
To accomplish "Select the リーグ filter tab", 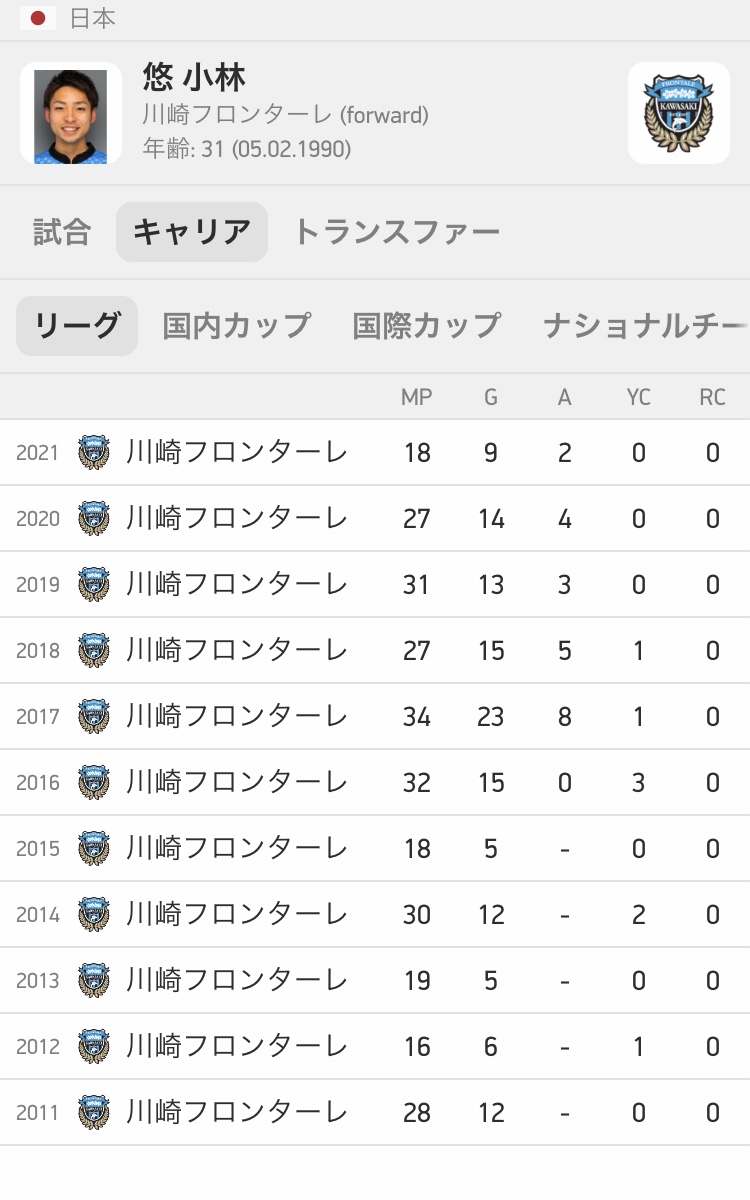I will click(x=77, y=326).
